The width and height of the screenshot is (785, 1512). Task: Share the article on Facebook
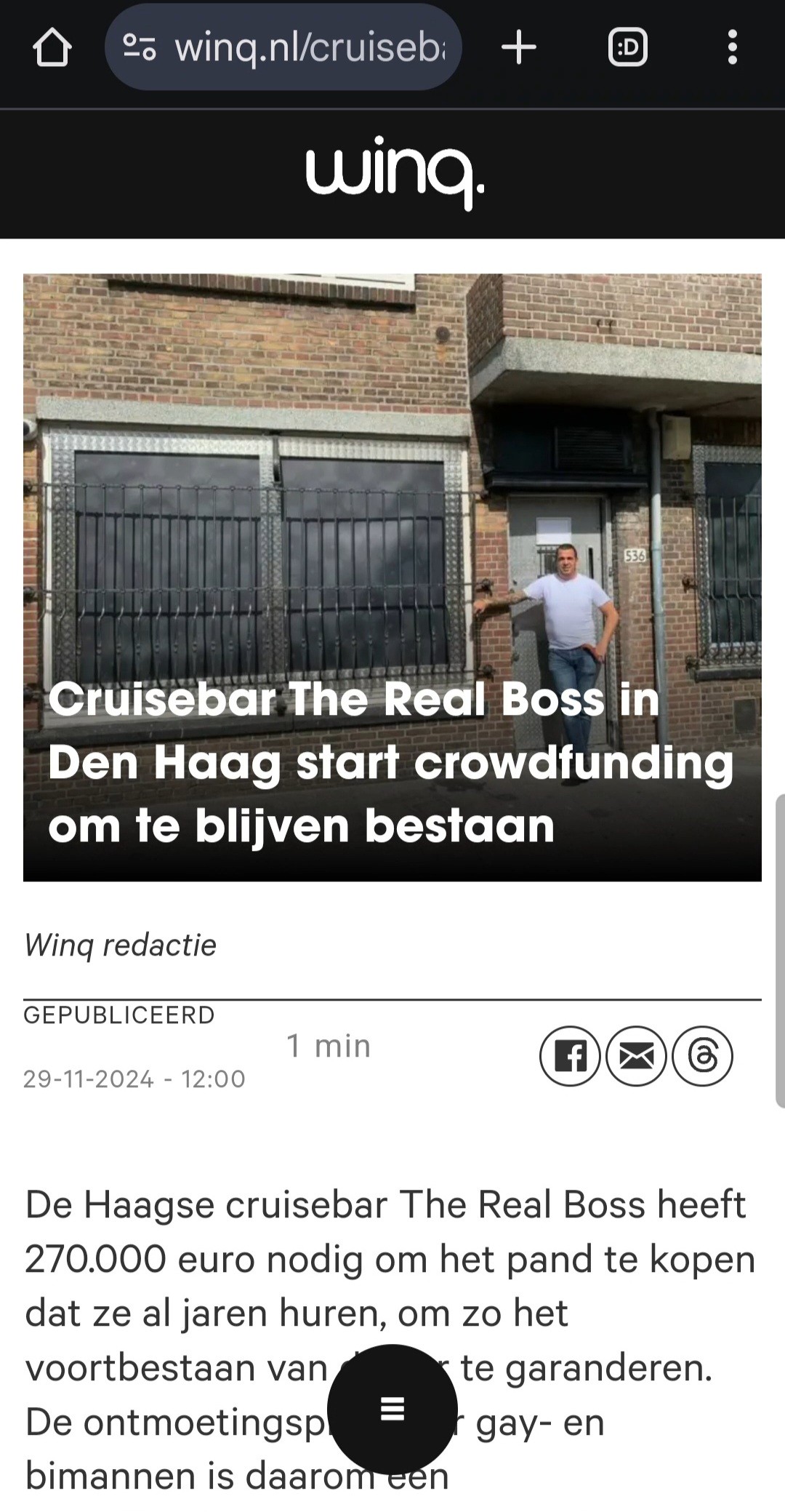(570, 1056)
